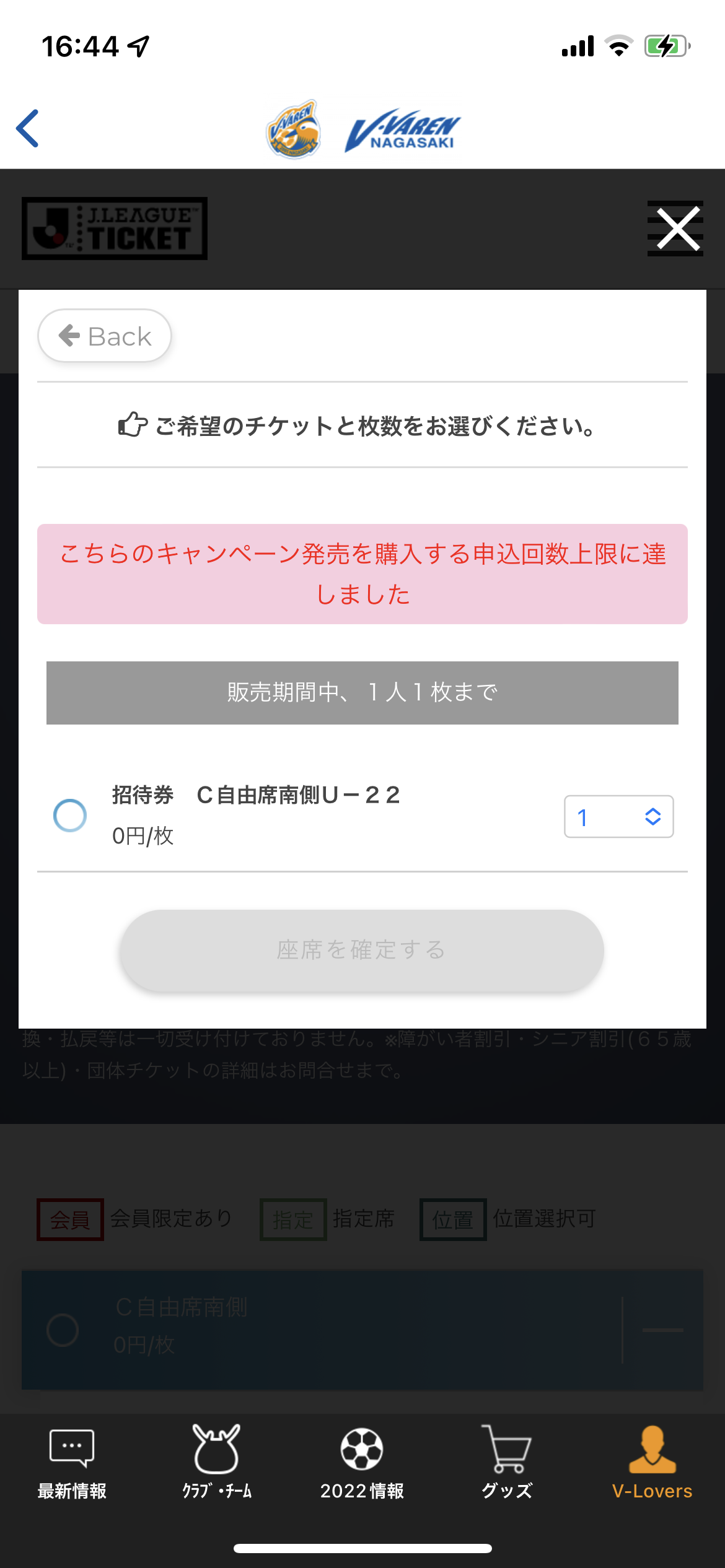The image size is (725, 1568).
Task: Open the グッズ shop tab
Action: (x=507, y=1463)
